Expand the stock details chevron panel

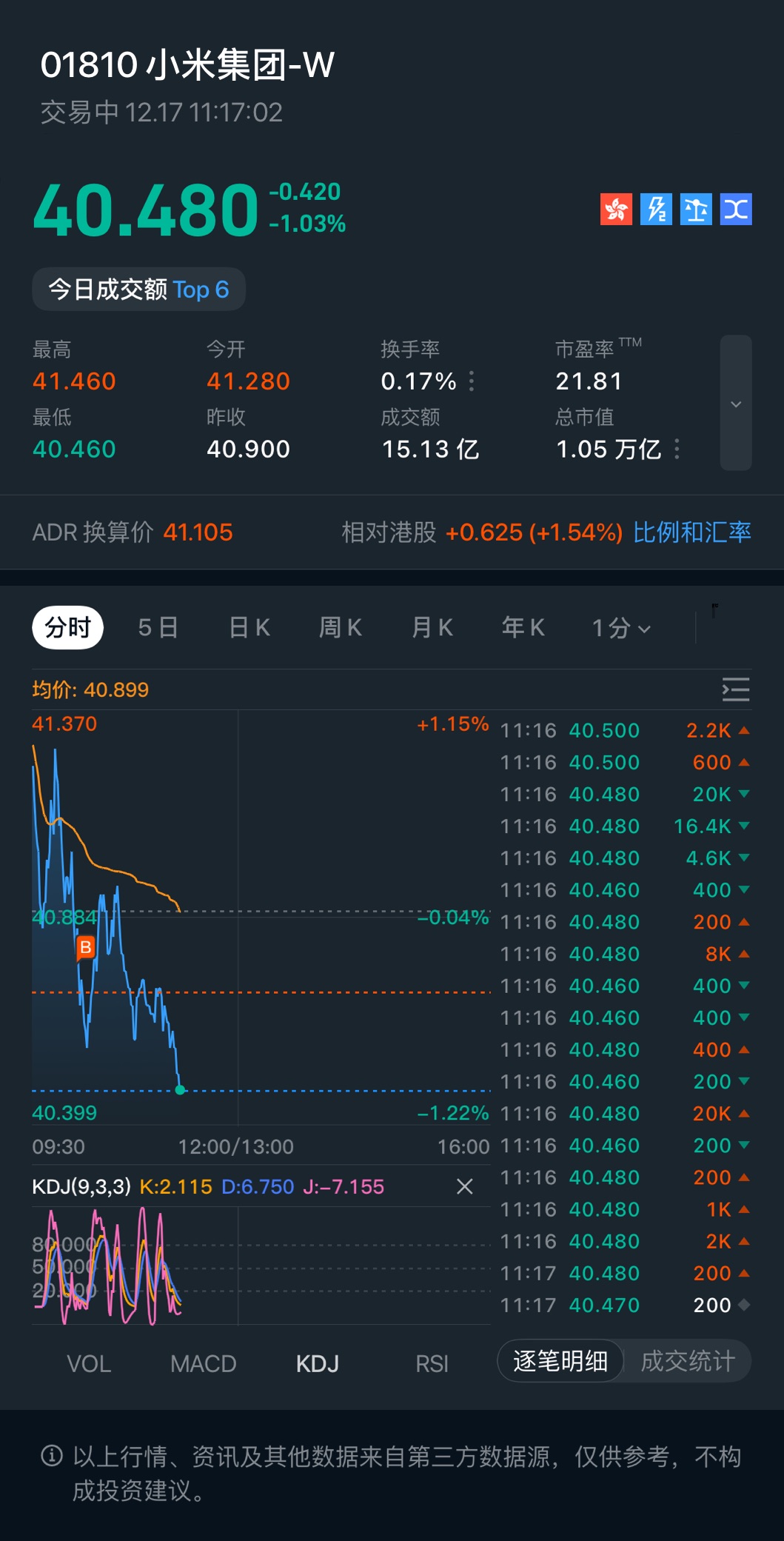coord(736,404)
